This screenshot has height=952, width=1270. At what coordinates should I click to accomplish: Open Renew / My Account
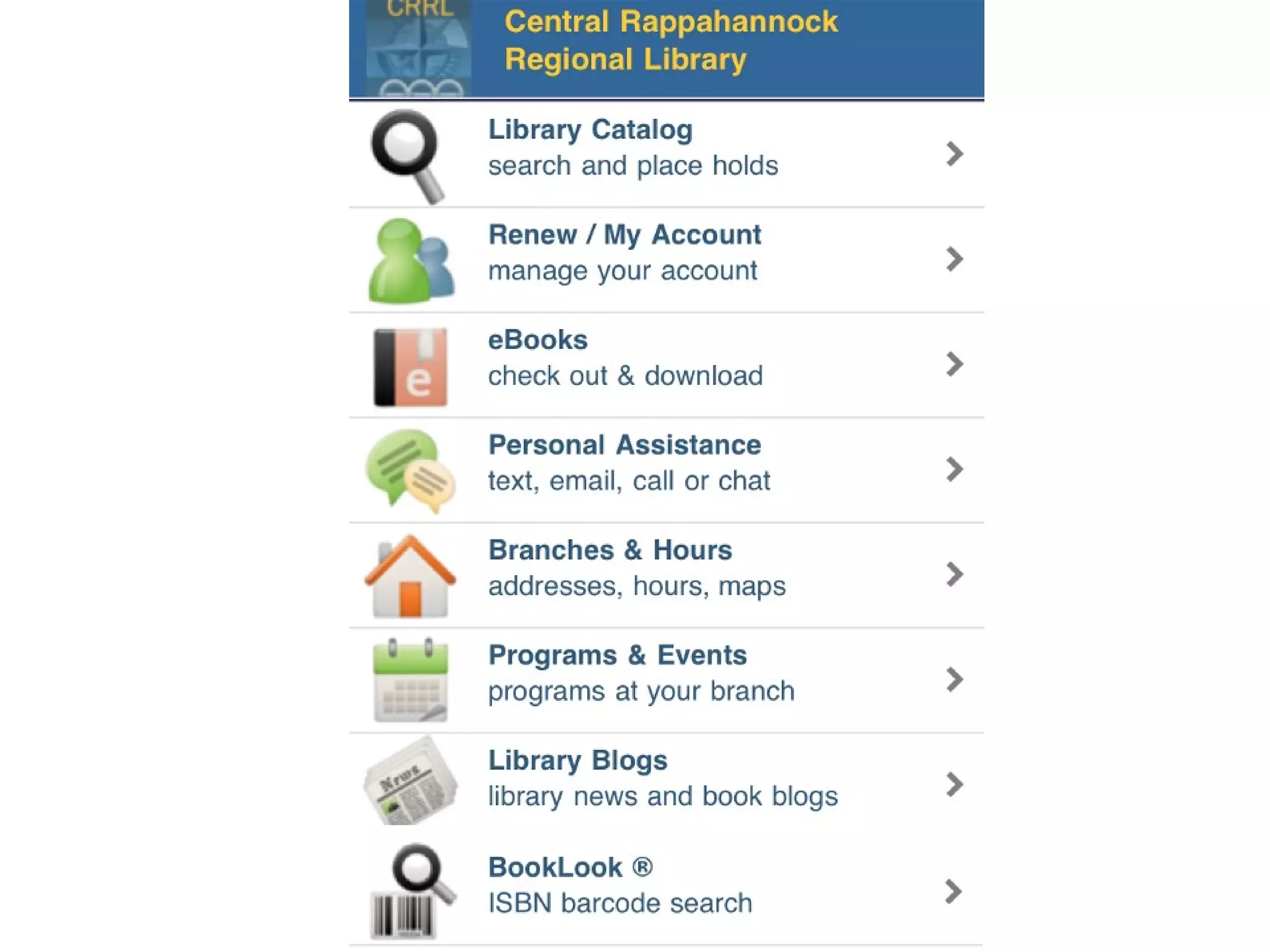tap(667, 260)
